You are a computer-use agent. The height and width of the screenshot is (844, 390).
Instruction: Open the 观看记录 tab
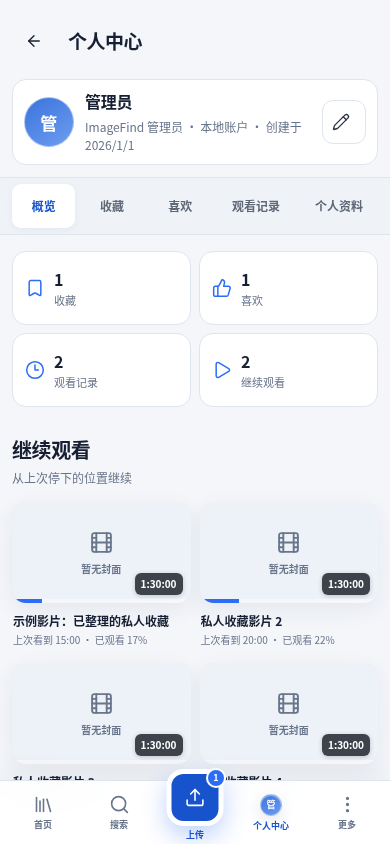tap(256, 206)
